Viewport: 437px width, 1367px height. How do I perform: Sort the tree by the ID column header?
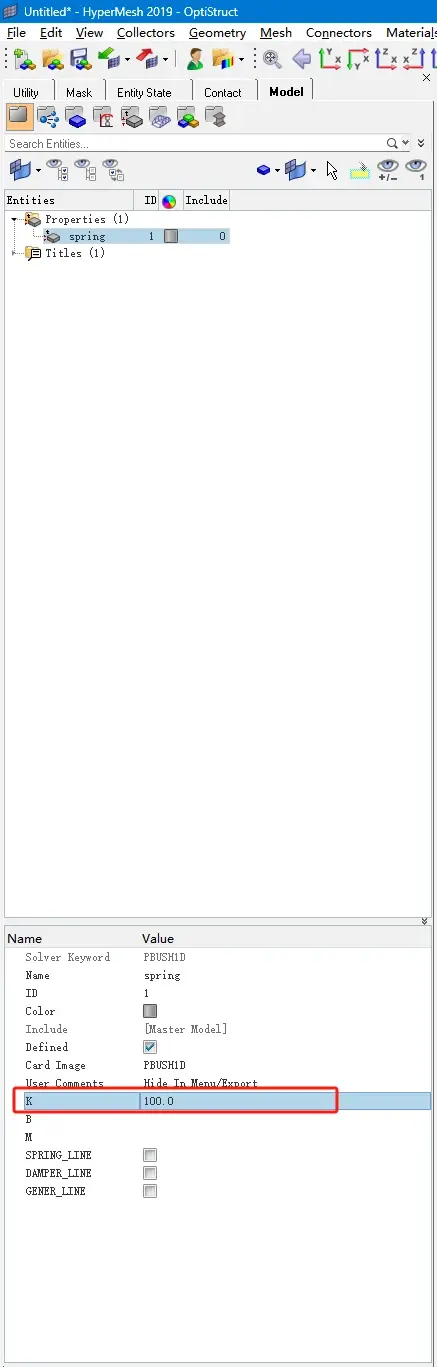pos(150,200)
